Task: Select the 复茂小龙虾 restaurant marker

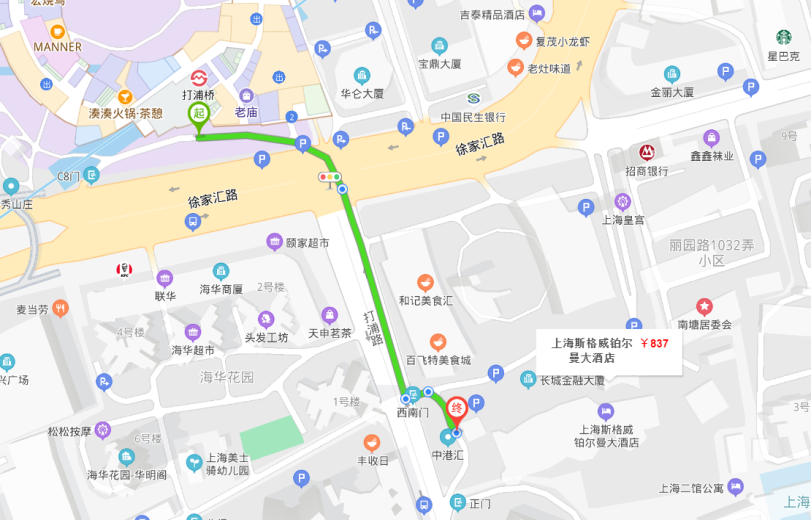Action: [x=522, y=41]
